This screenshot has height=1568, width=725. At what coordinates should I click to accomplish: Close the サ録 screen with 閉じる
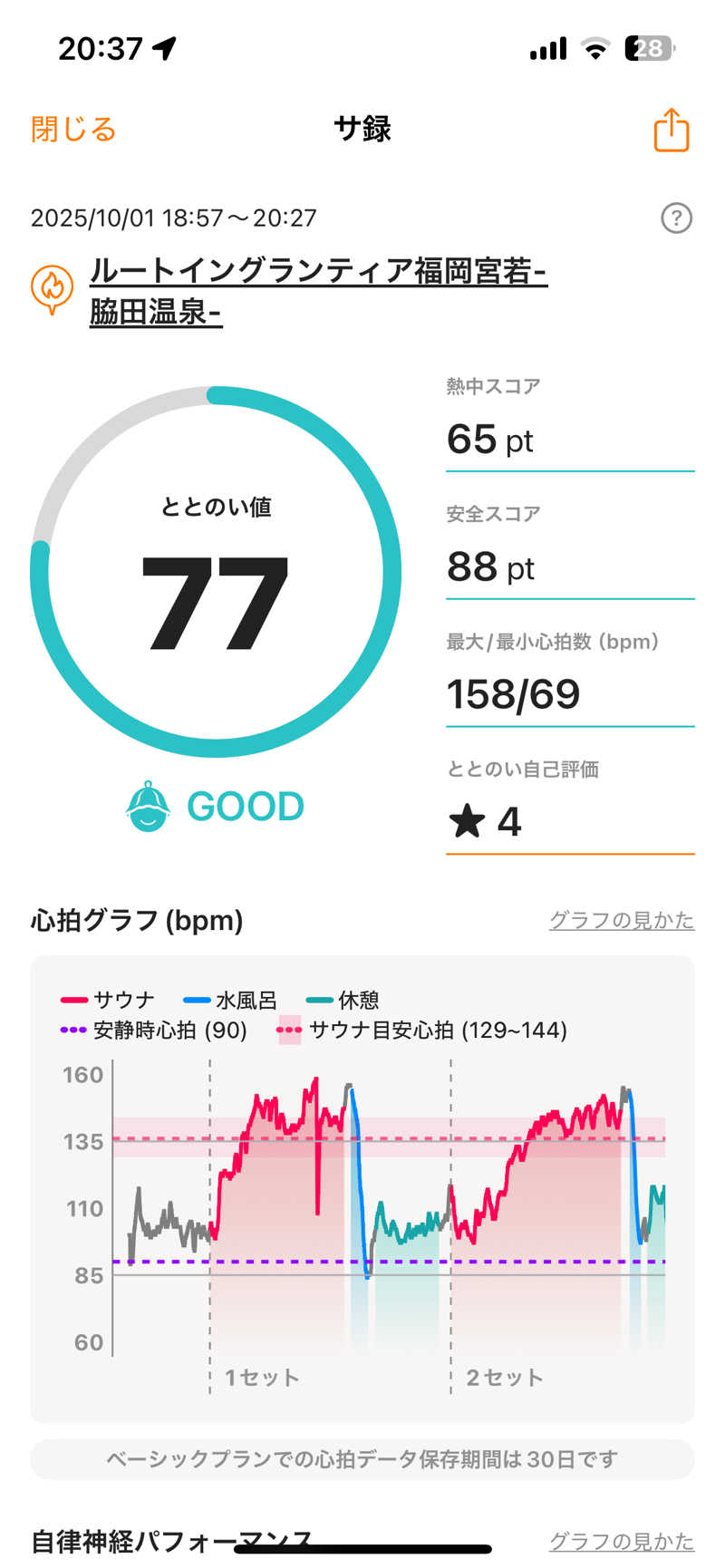point(73,130)
